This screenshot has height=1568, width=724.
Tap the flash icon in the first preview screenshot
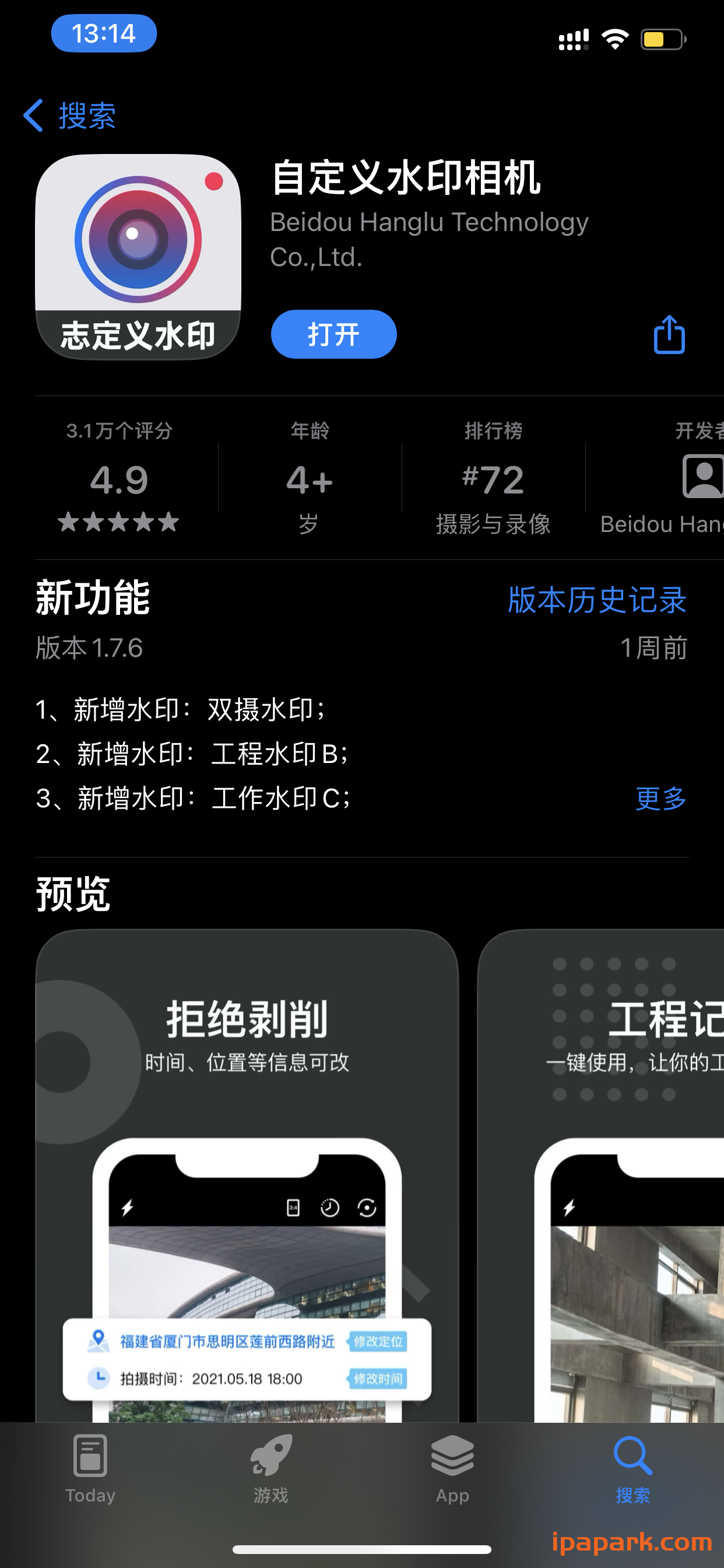[127, 1207]
